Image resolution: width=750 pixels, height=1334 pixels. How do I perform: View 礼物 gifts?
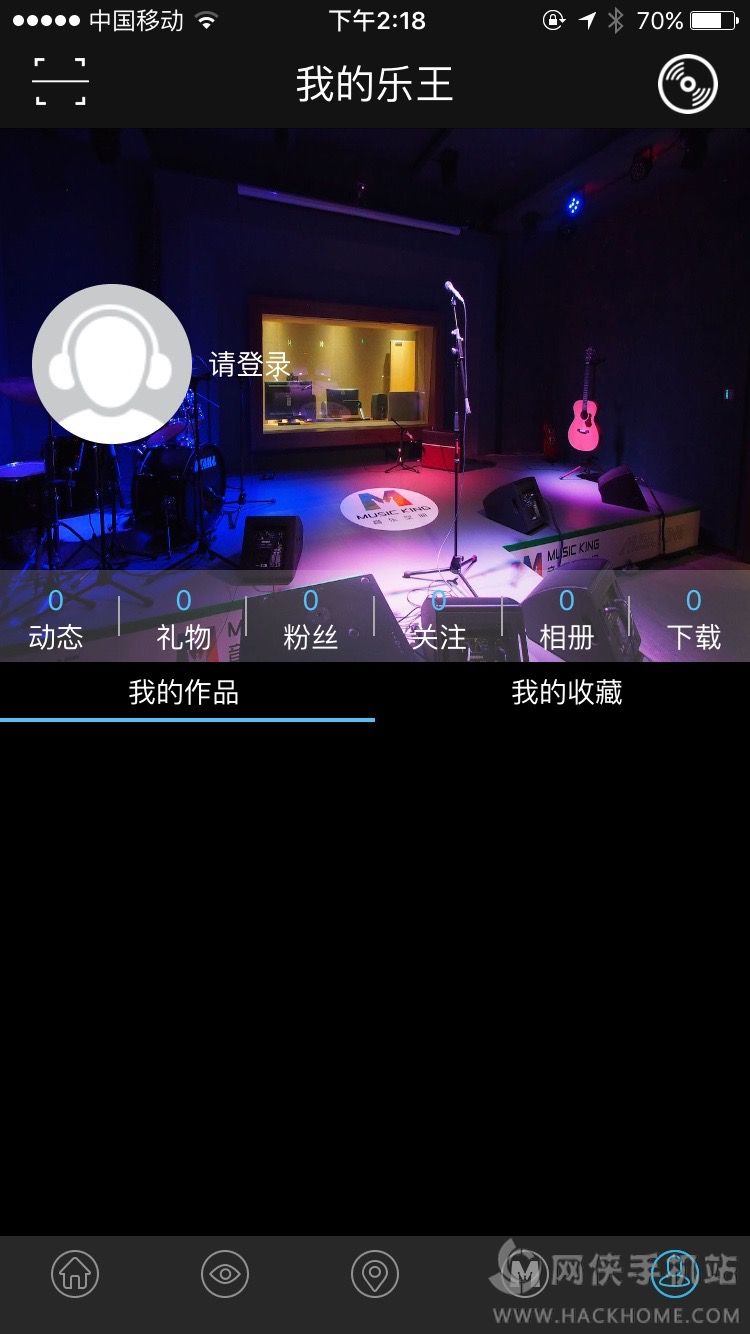coord(184,619)
